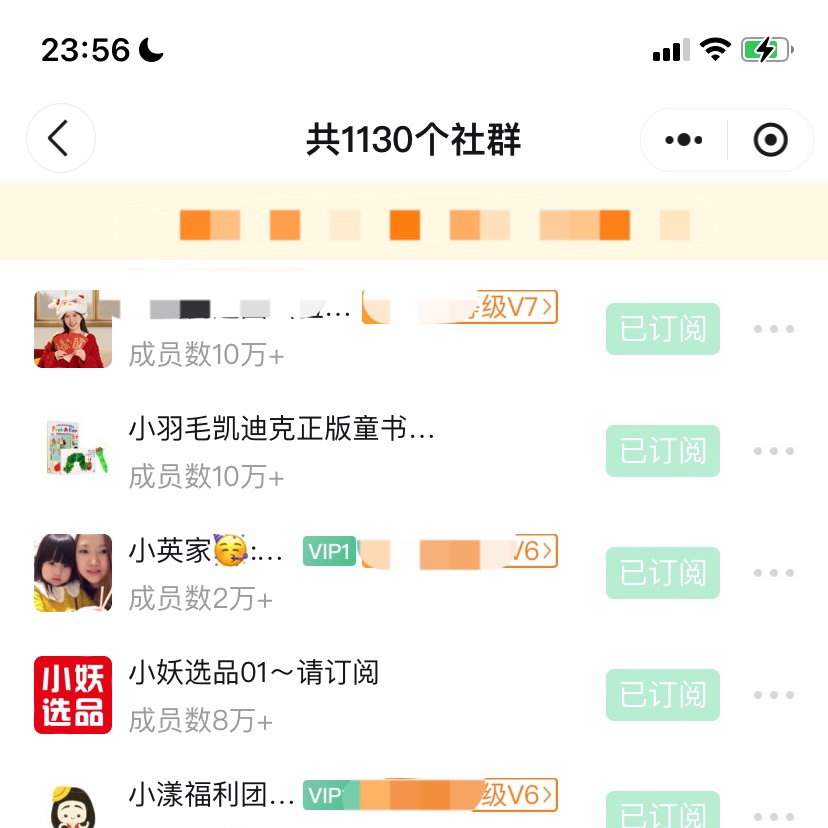828x828 pixels.
Task: Close the mini program with the circle button
Action: pos(770,140)
